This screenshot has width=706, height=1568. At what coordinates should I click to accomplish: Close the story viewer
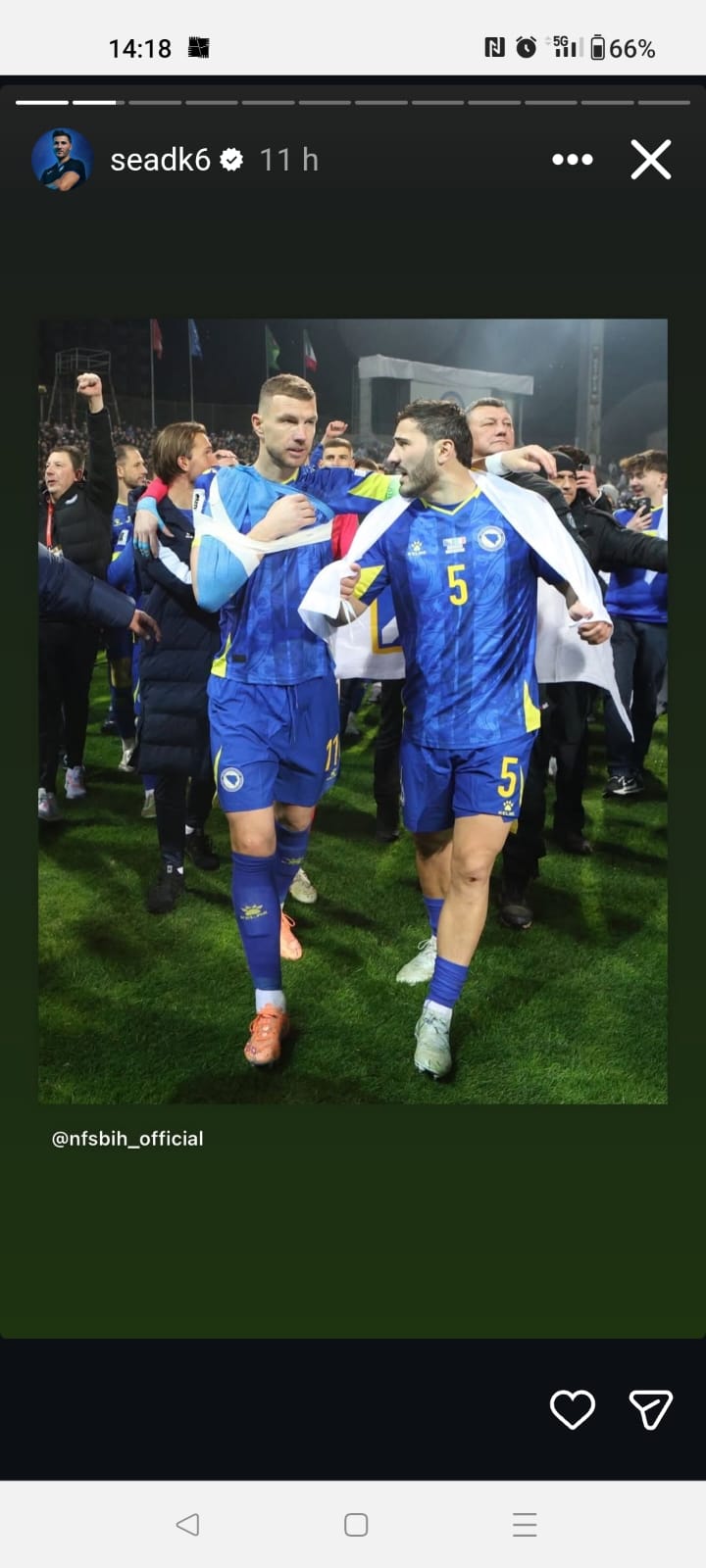(650, 160)
